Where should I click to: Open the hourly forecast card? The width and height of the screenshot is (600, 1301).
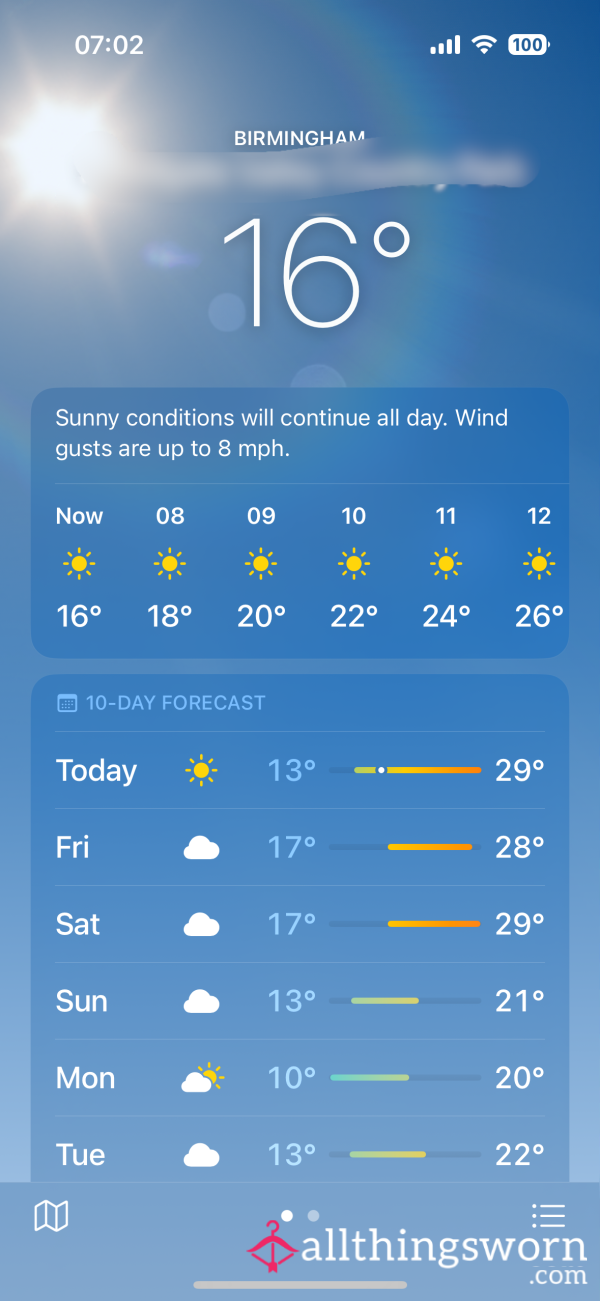(x=300, y=523)
